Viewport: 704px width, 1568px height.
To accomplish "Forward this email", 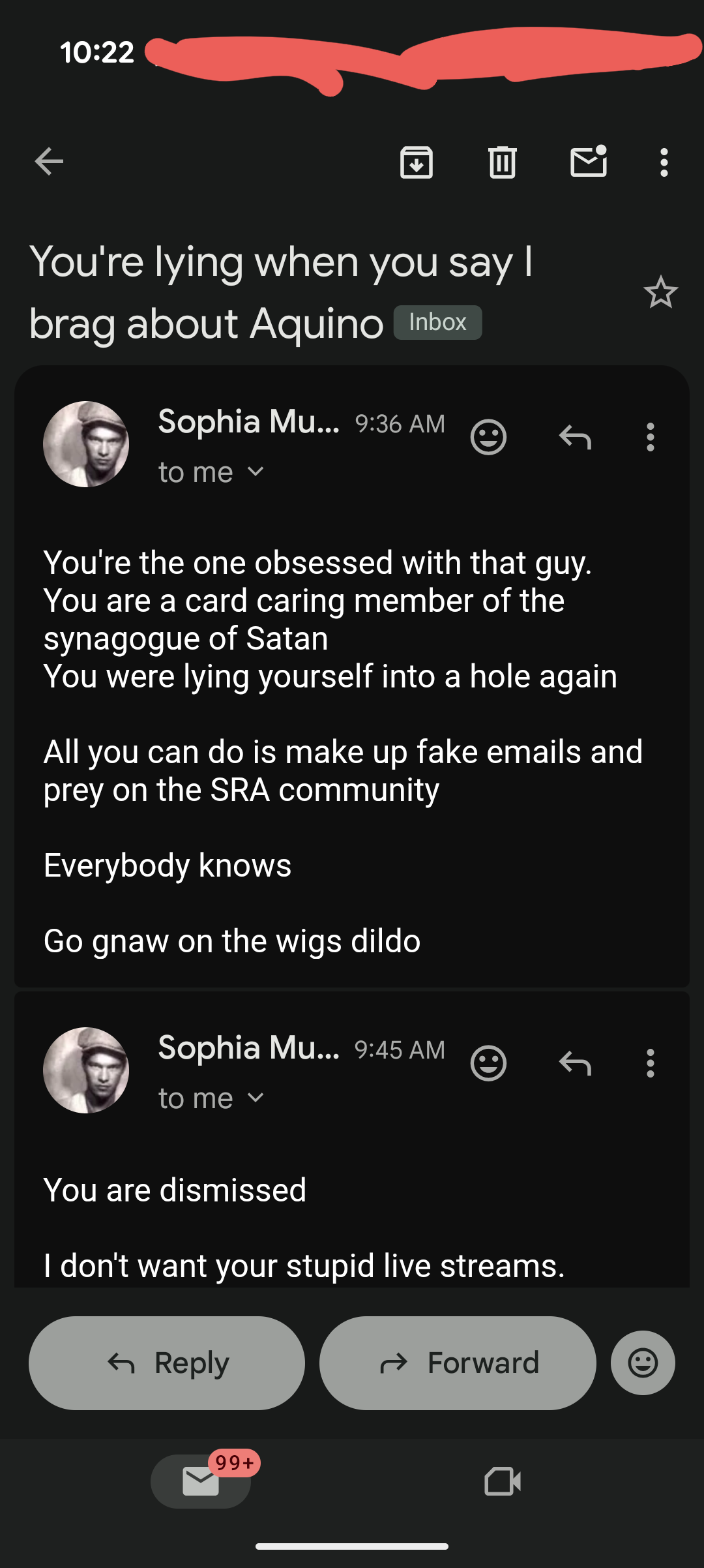I will (458, 1363).
